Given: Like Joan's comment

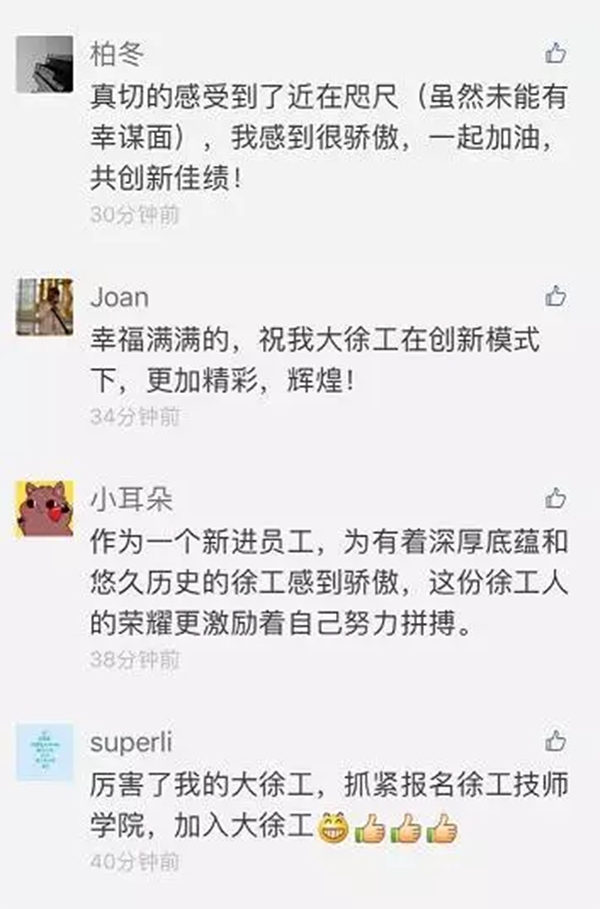Looking at the screenshot, I should click(x=556, y=296).
